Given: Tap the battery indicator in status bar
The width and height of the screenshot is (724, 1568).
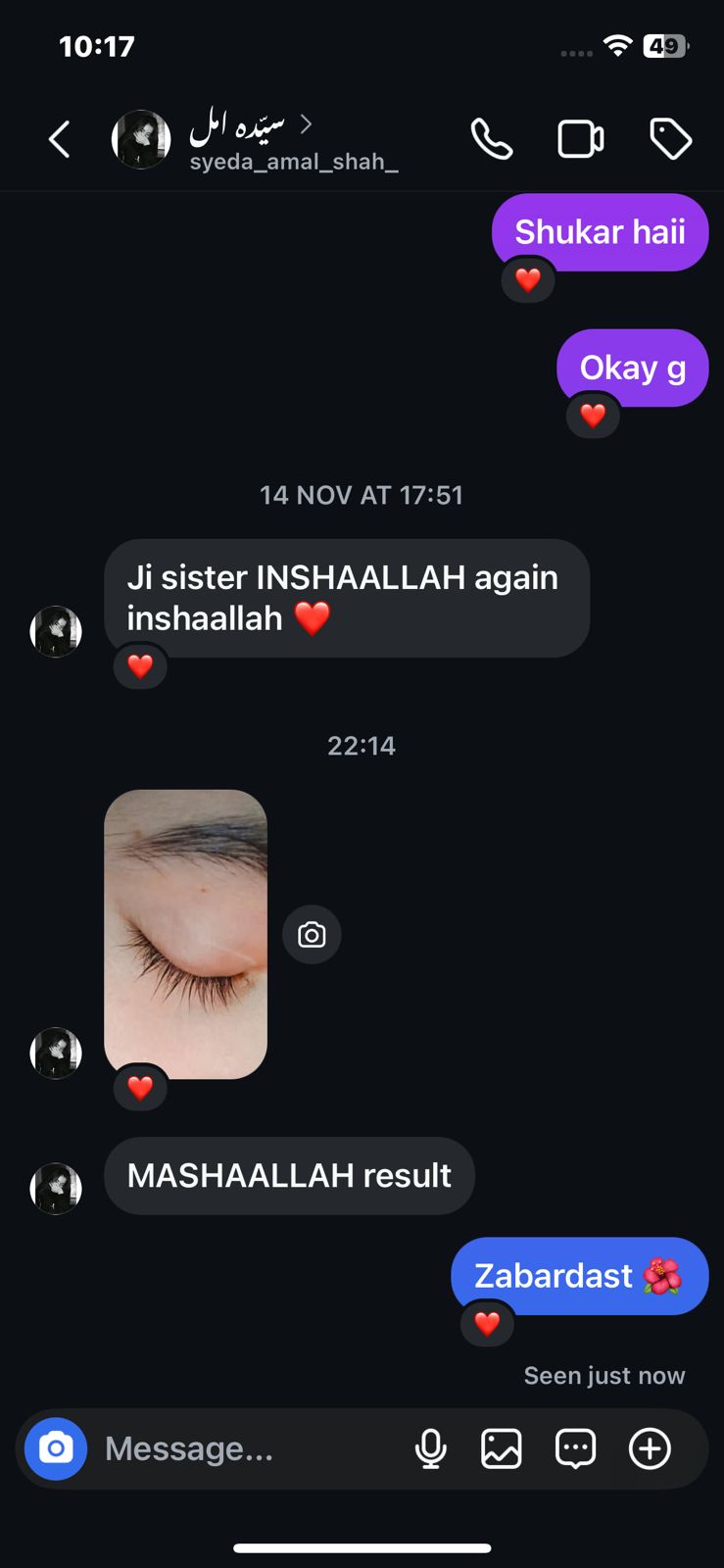Looking at the screenshot, I should tap(665, 45).
